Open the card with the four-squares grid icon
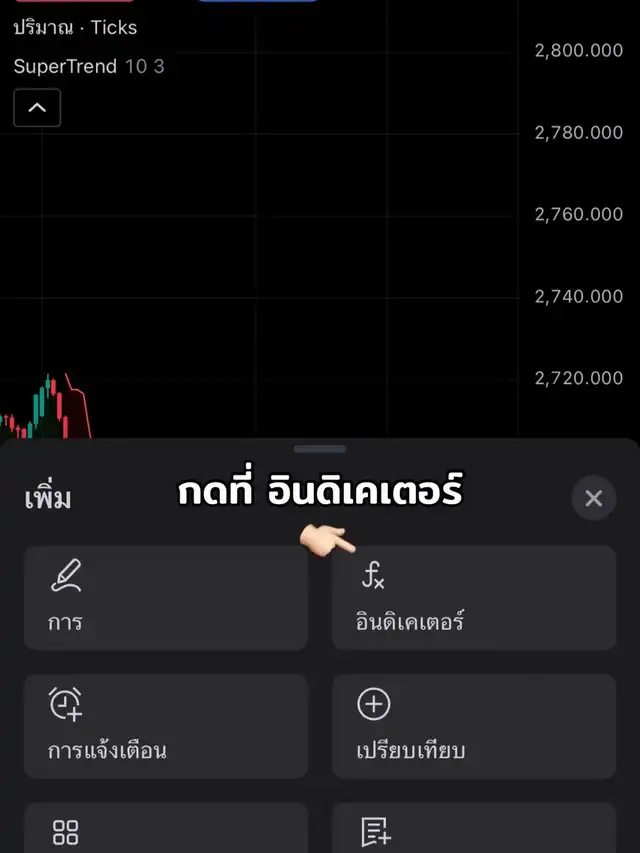Viewport: 640px width, 853px height. tap(166, 829)
